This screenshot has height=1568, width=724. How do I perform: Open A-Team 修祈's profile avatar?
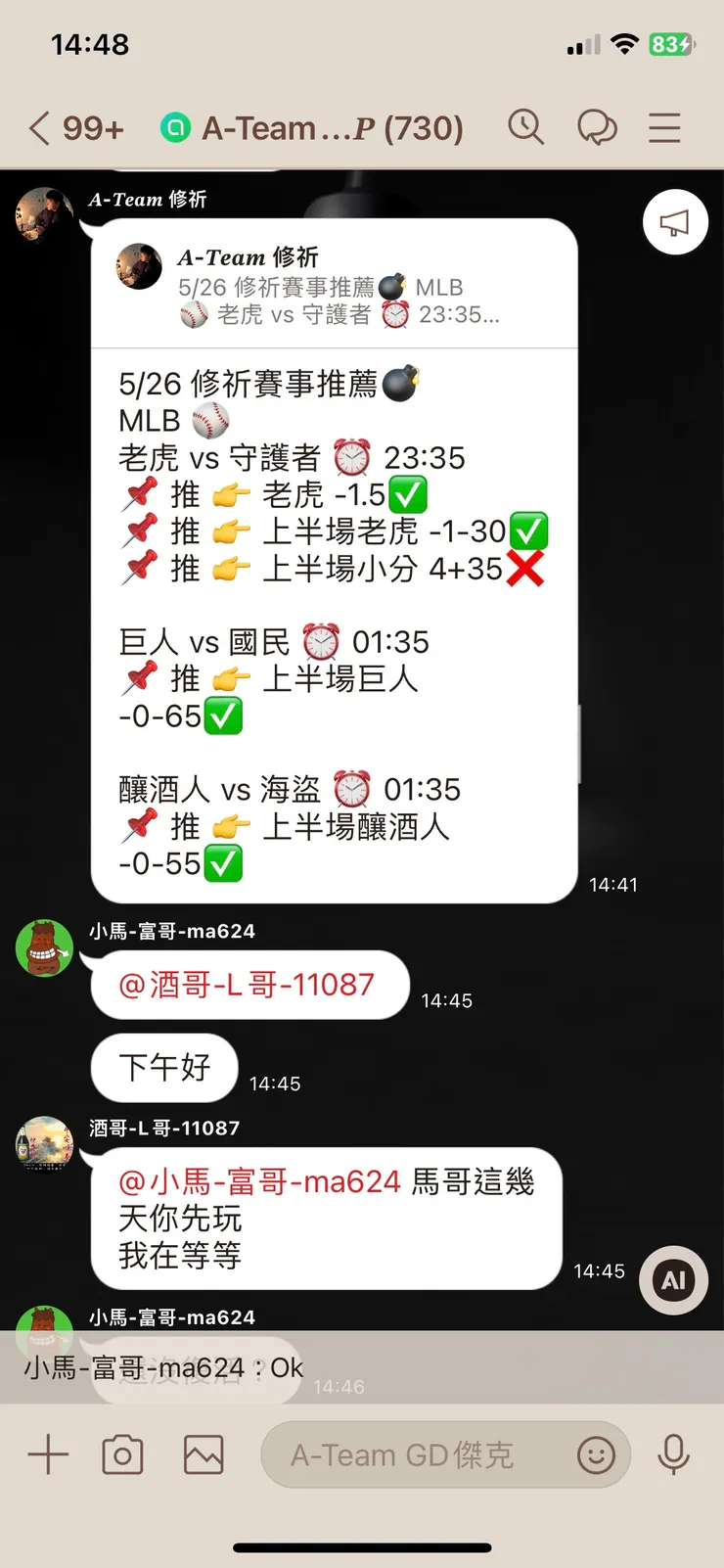(43, 215)
